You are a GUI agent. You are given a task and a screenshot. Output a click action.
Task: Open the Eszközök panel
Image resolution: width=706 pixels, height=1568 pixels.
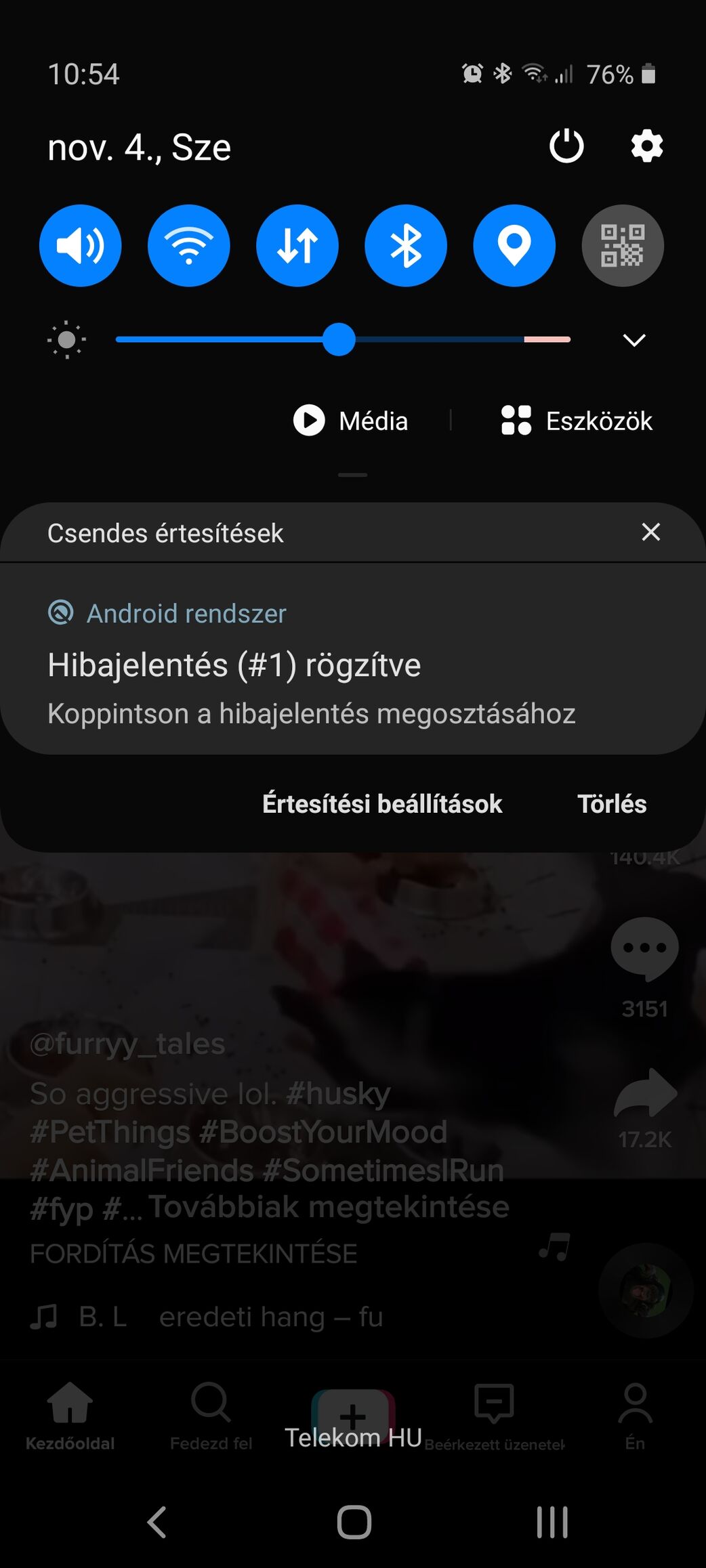coord(577,421)
